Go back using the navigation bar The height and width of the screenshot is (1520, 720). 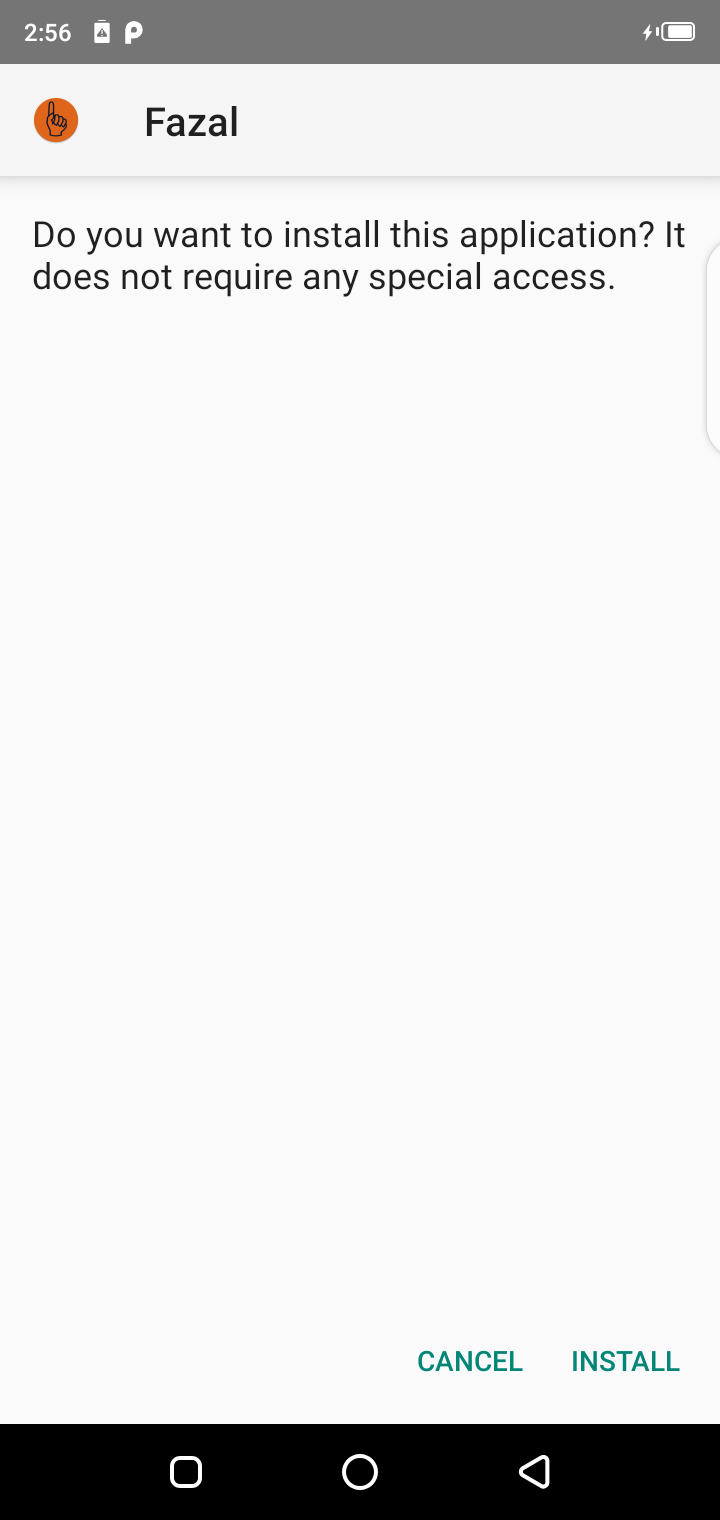click(534, 1471)
